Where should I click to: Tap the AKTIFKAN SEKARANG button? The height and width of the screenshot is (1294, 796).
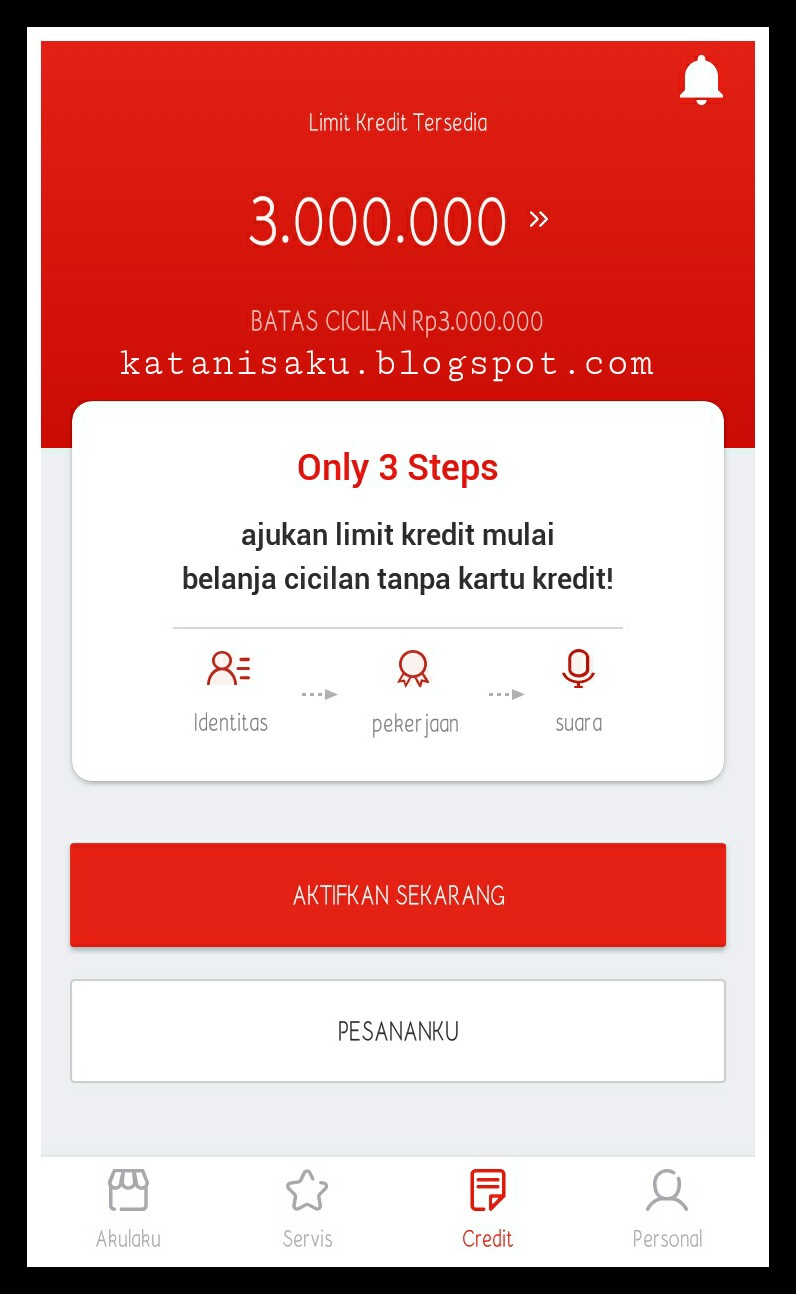pyautogui.click(x=398, y=894)
